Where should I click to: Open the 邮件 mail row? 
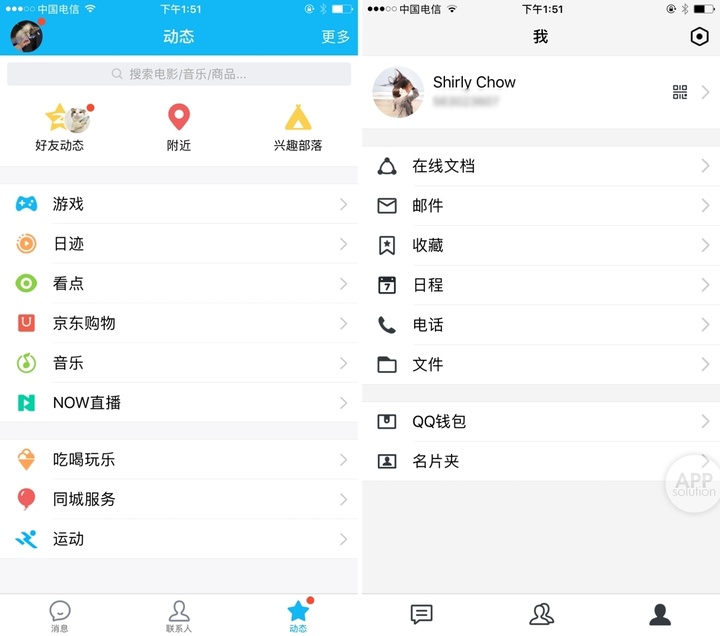(x=540, y=206)
